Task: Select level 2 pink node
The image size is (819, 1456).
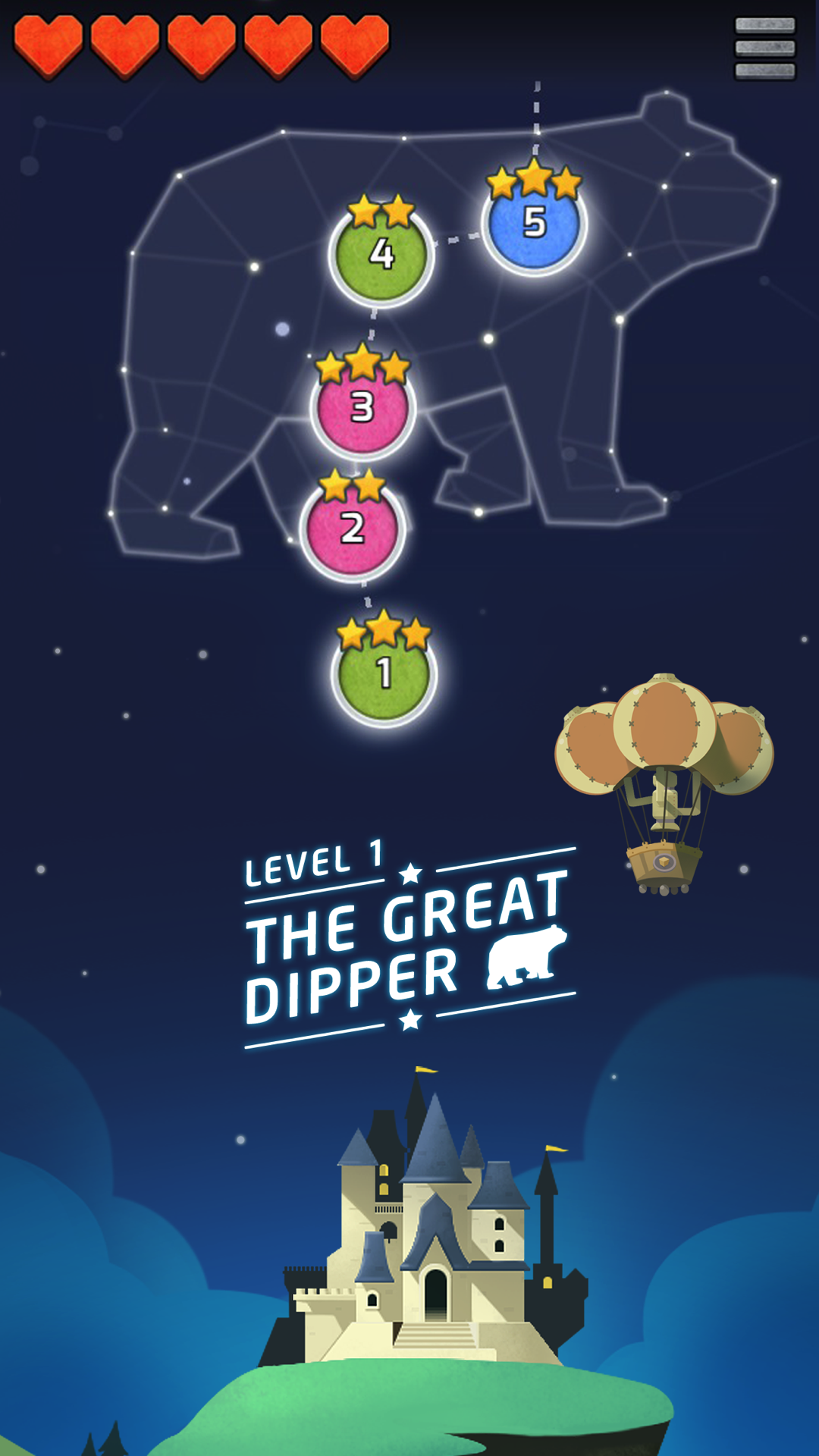Action: tap(353, 529)
